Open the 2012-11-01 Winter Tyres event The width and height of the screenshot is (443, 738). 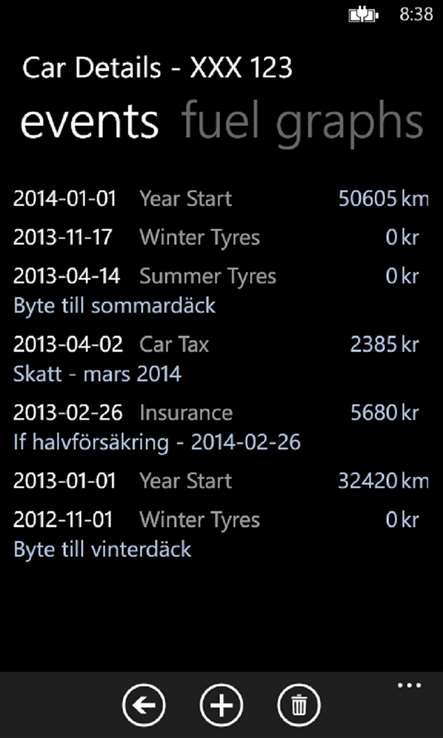coord(221,534)
